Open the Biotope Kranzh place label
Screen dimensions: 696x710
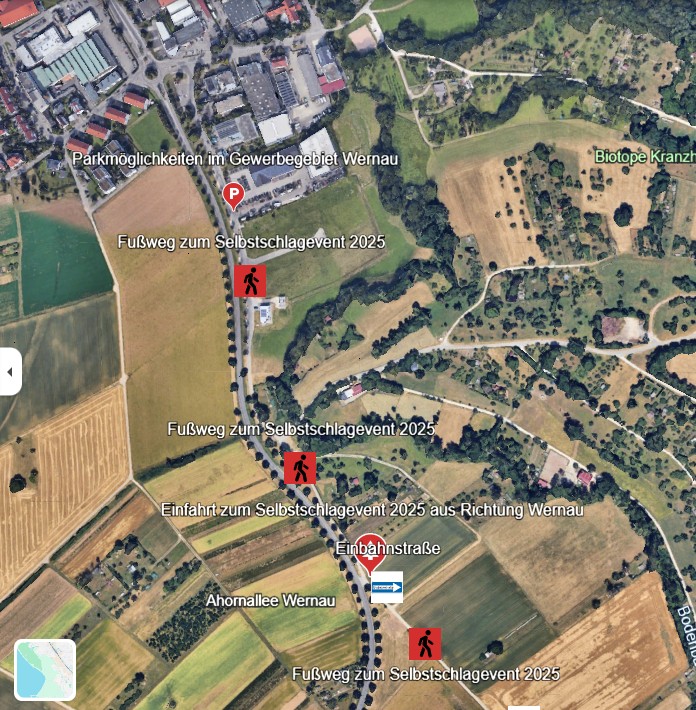645,156
